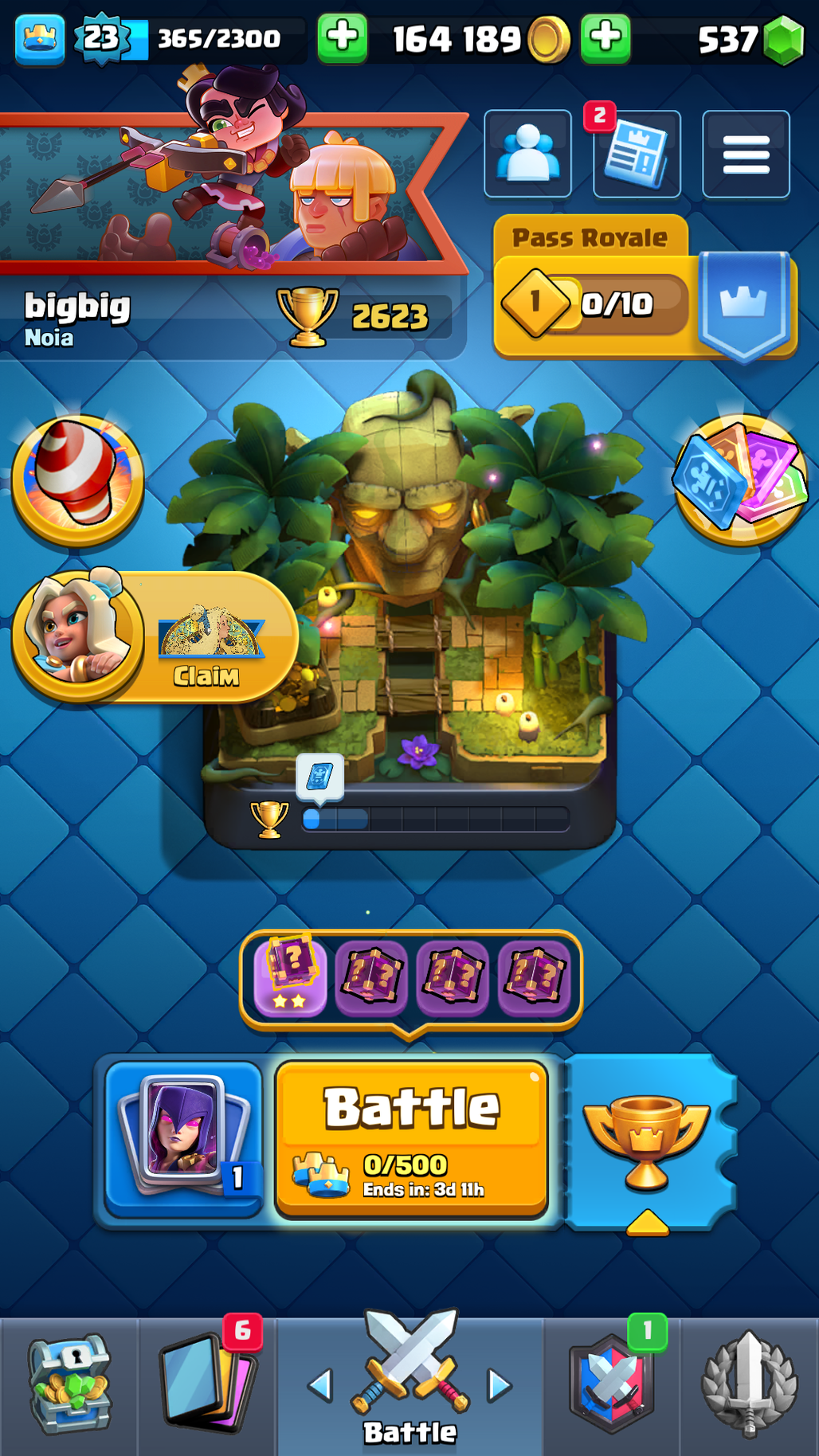Open the colorful tickets events icon
The image size is (819, 1456).
741,479
